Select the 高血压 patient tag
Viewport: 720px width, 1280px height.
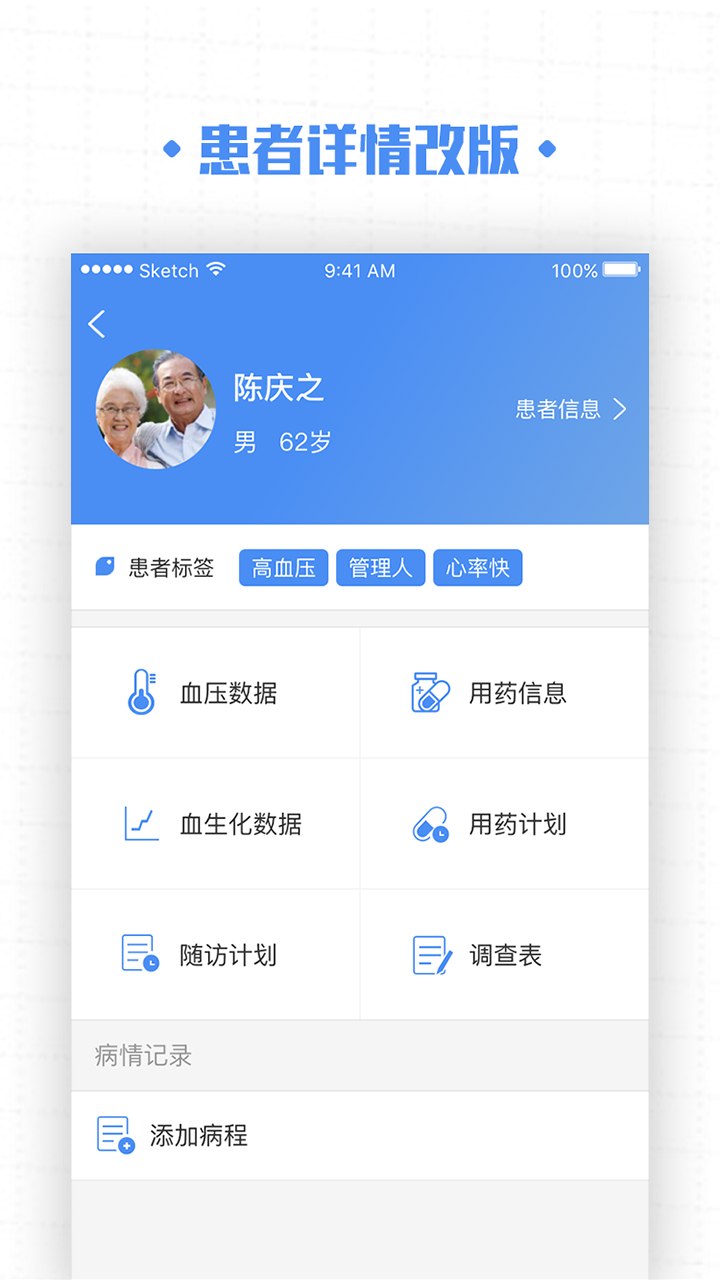click(x=283, y=567)
